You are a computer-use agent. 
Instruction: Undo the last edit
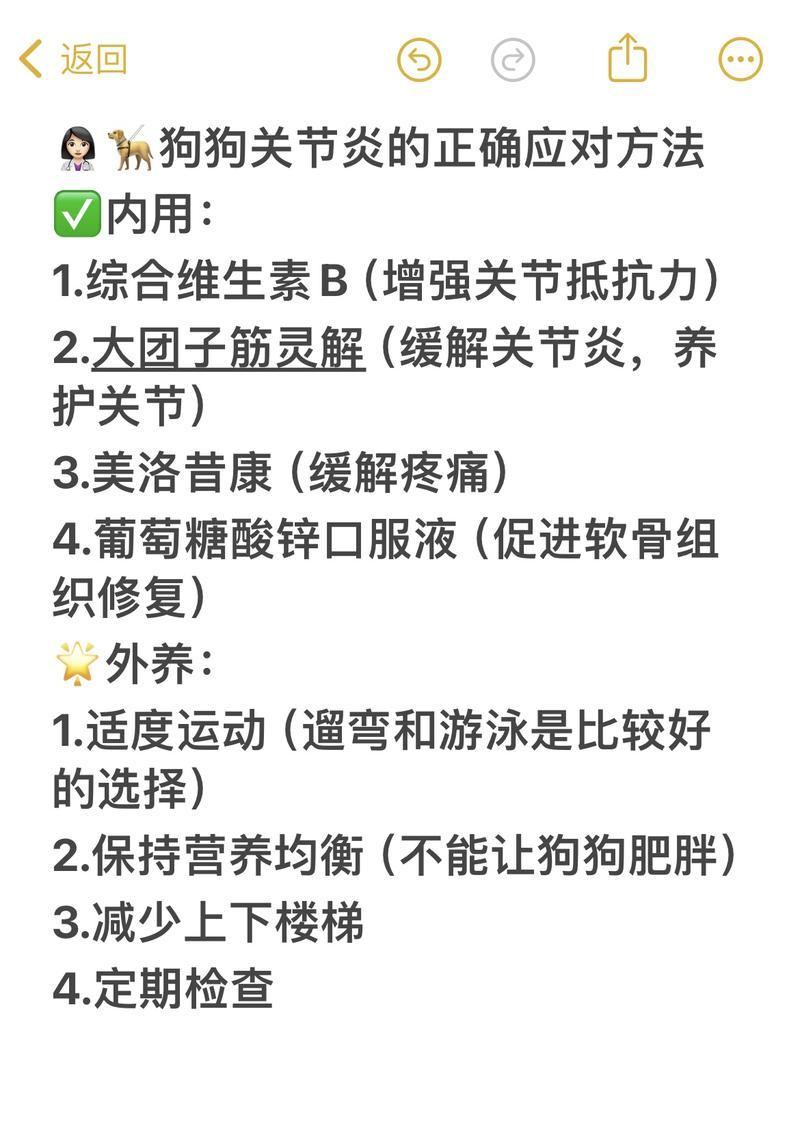coord(419,60)
